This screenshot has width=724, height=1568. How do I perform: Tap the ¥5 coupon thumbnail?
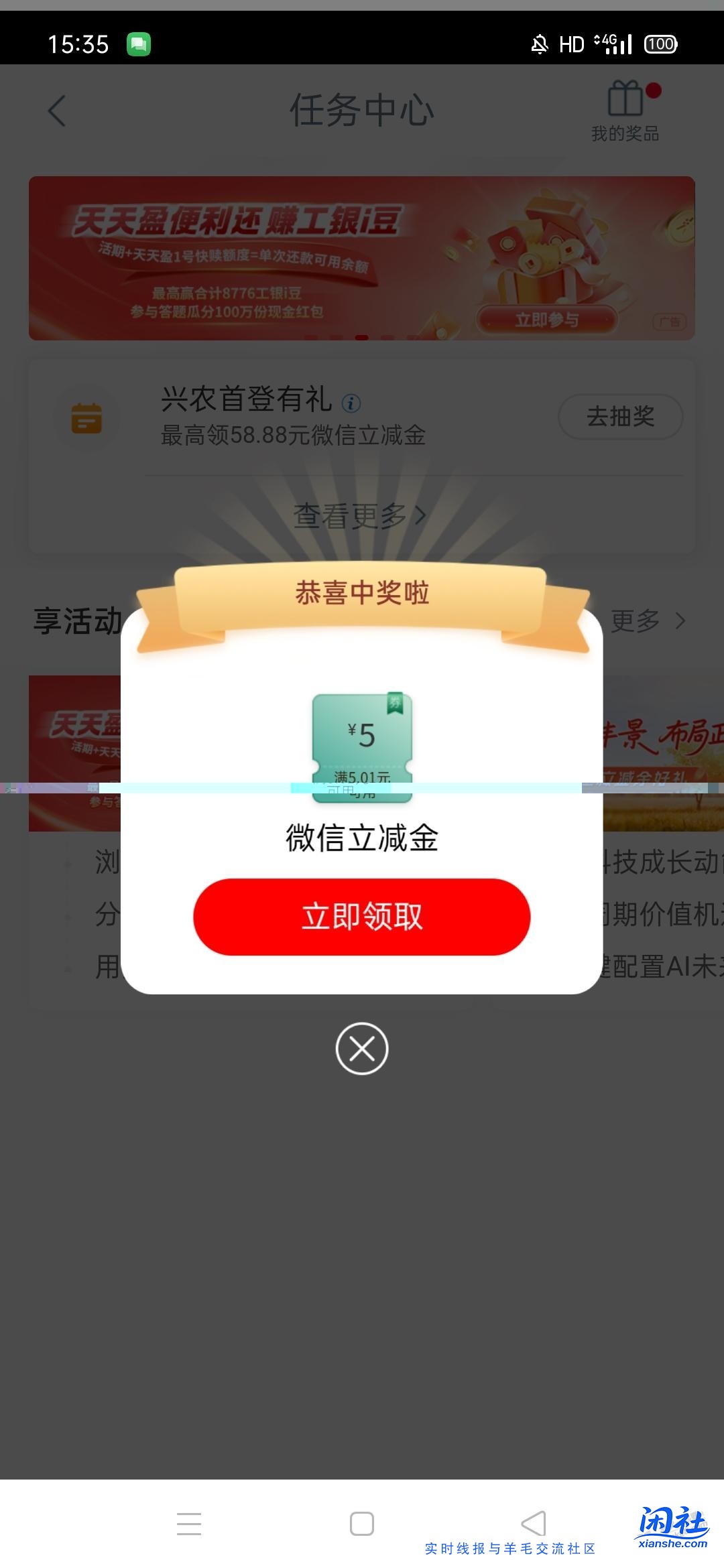362,747
